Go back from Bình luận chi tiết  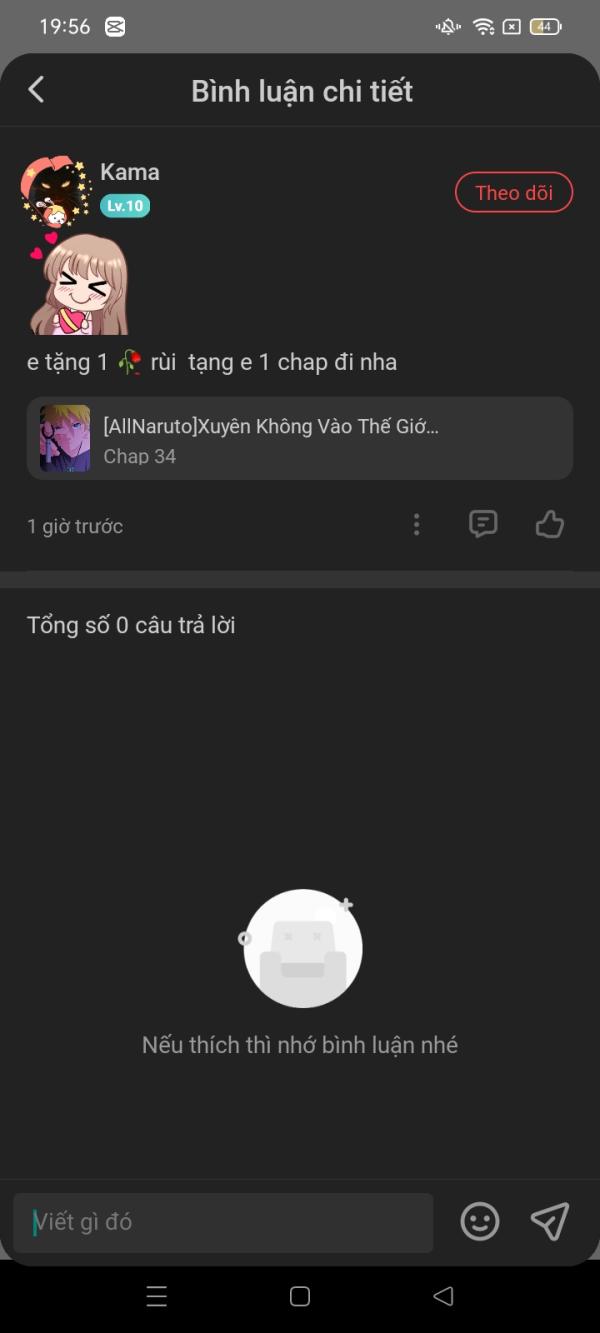click(x=36, y=90)
